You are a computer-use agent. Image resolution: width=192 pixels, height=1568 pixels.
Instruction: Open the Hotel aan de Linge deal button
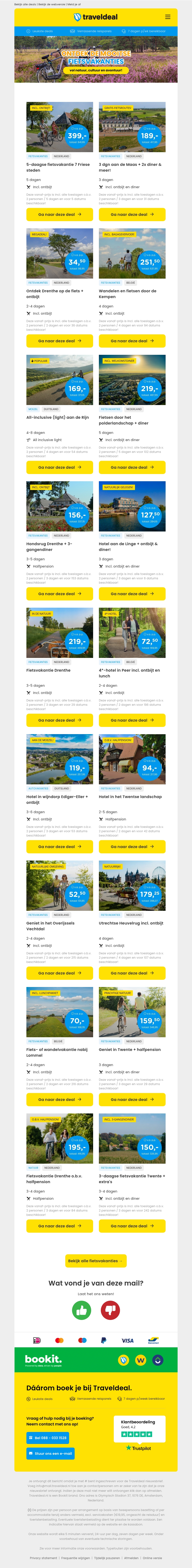tap(132, 593)
